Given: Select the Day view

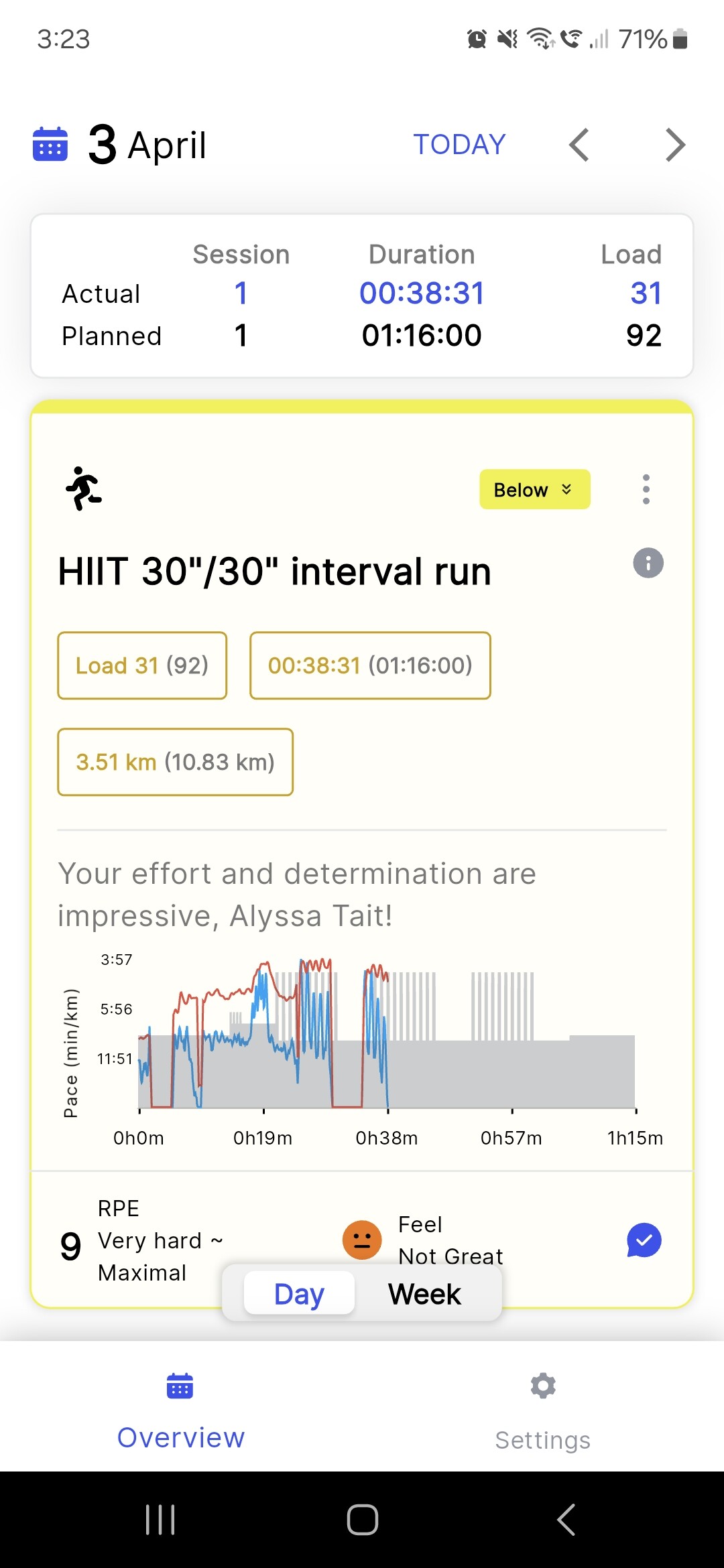Looking at the screenshot, I should (x=299, y=1294).
